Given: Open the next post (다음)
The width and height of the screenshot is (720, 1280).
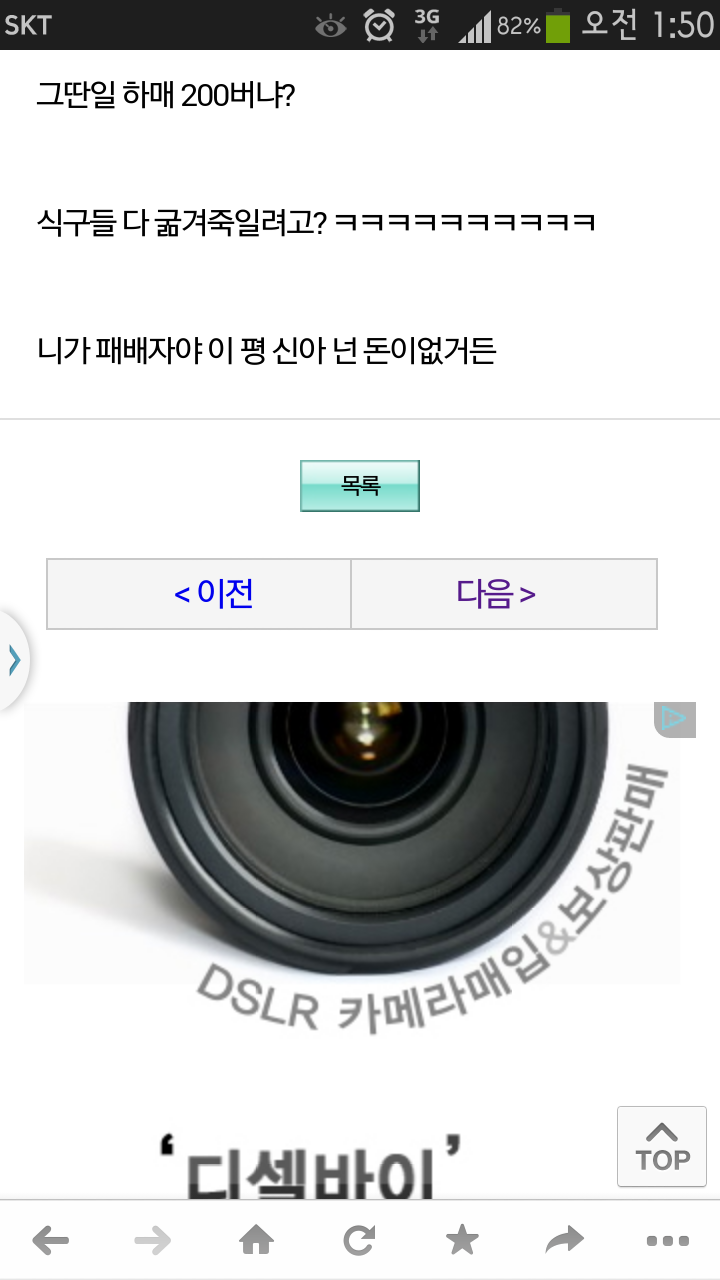Looking at the screenshot, I should click(x=504, y=594).
